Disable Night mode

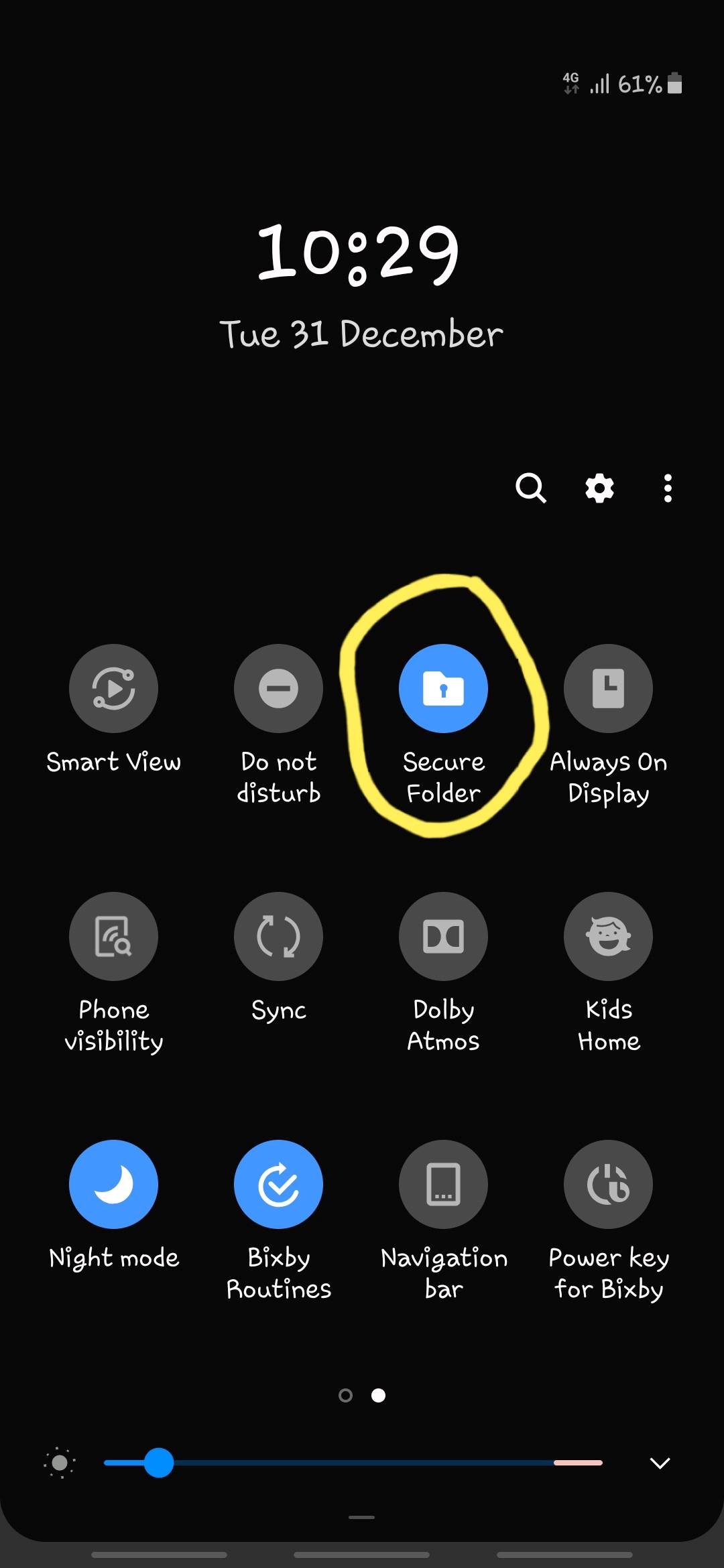(113, 1184)
